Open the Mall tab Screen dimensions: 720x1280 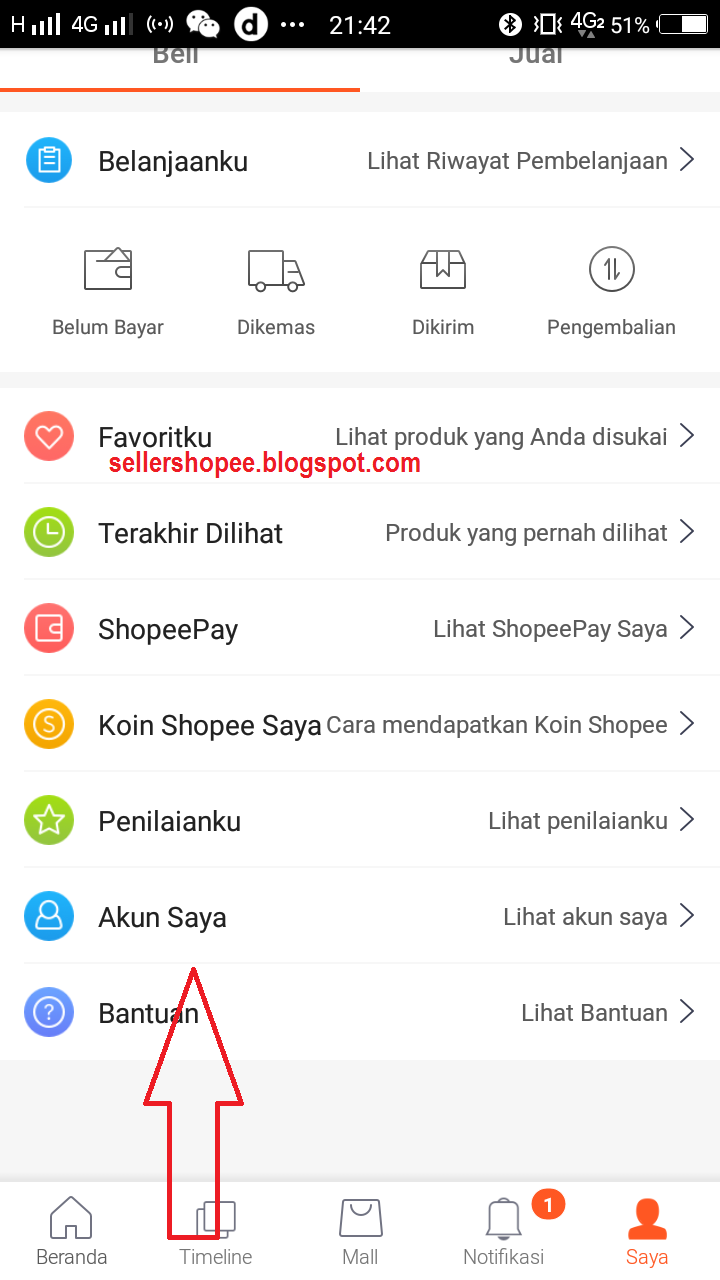360,1232
